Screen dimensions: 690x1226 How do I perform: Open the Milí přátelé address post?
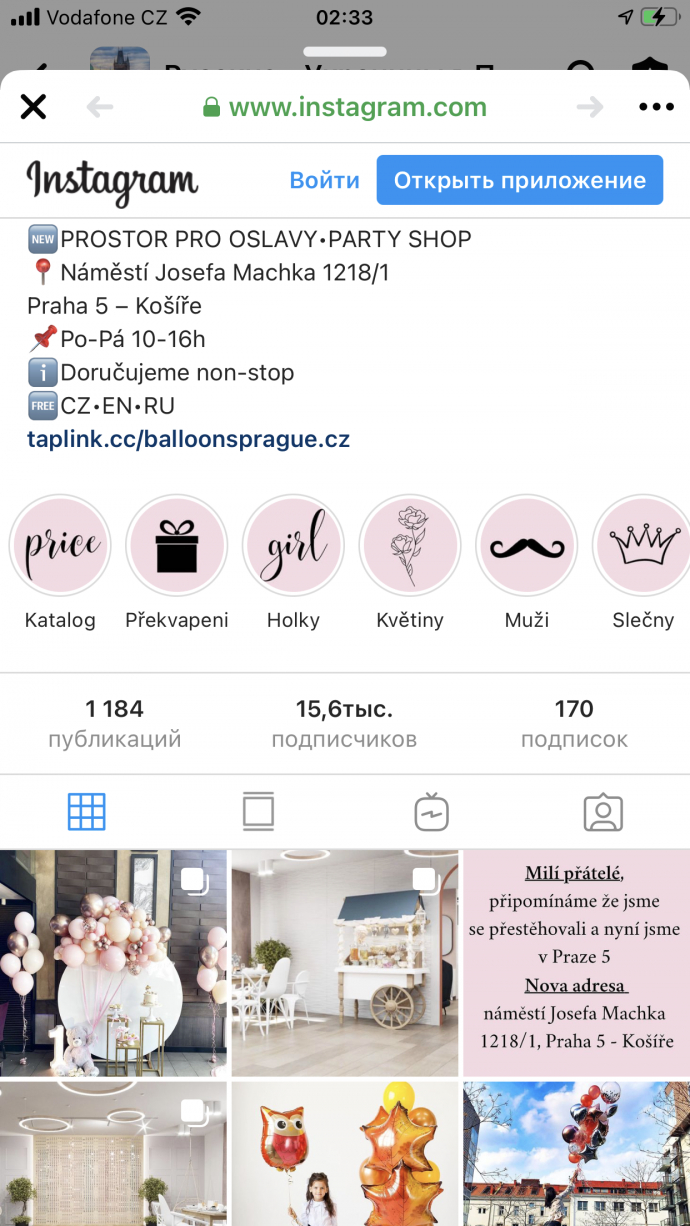point(576,963)
